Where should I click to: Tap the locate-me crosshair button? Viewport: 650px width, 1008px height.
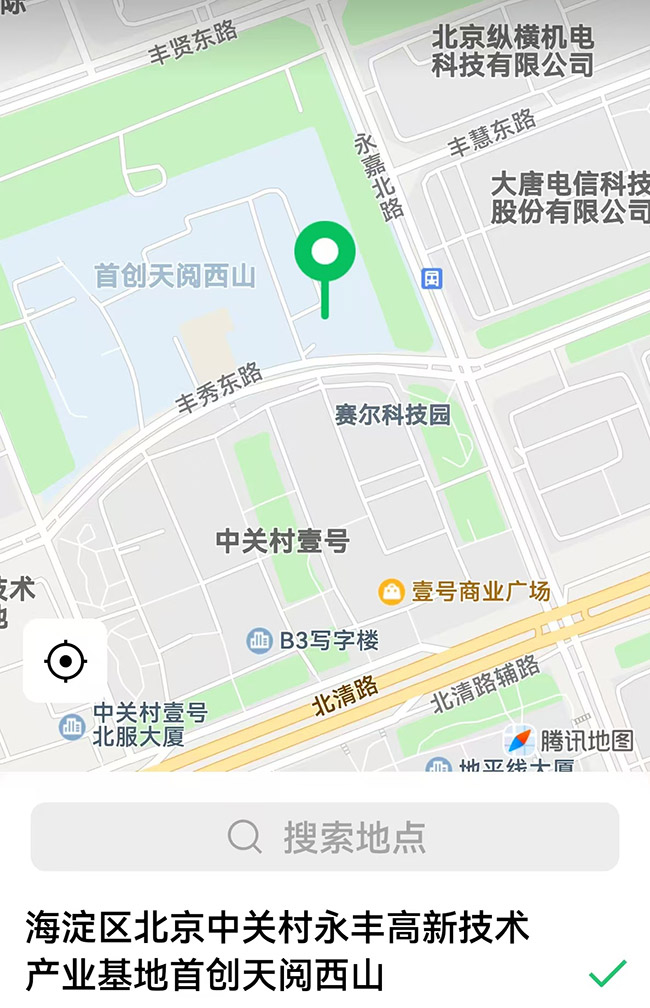pos(65,661)
